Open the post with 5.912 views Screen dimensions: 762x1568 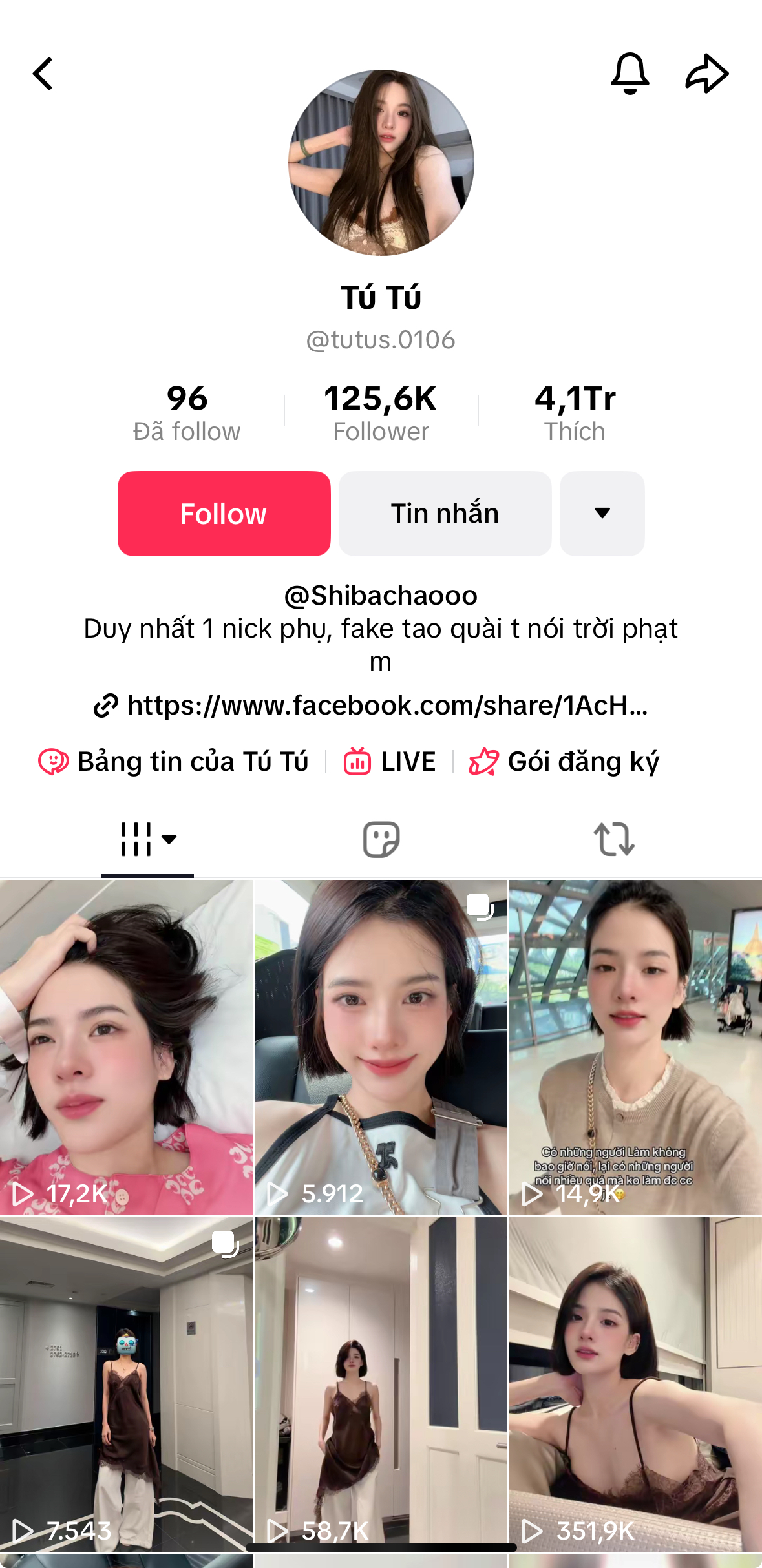(x=381, y=1047)
